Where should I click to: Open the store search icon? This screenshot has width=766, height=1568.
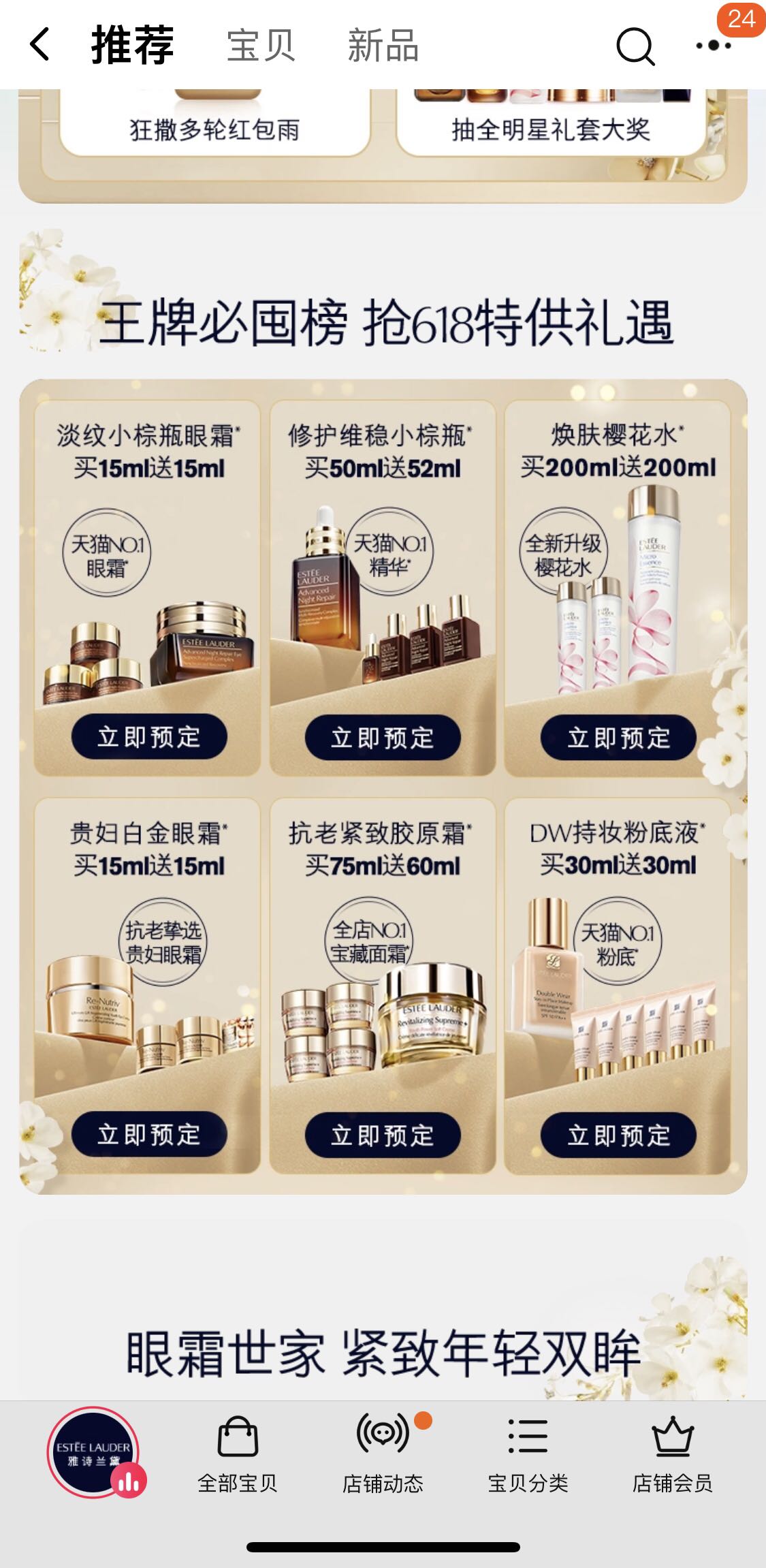pyautogui.click(x=635, y=46)
